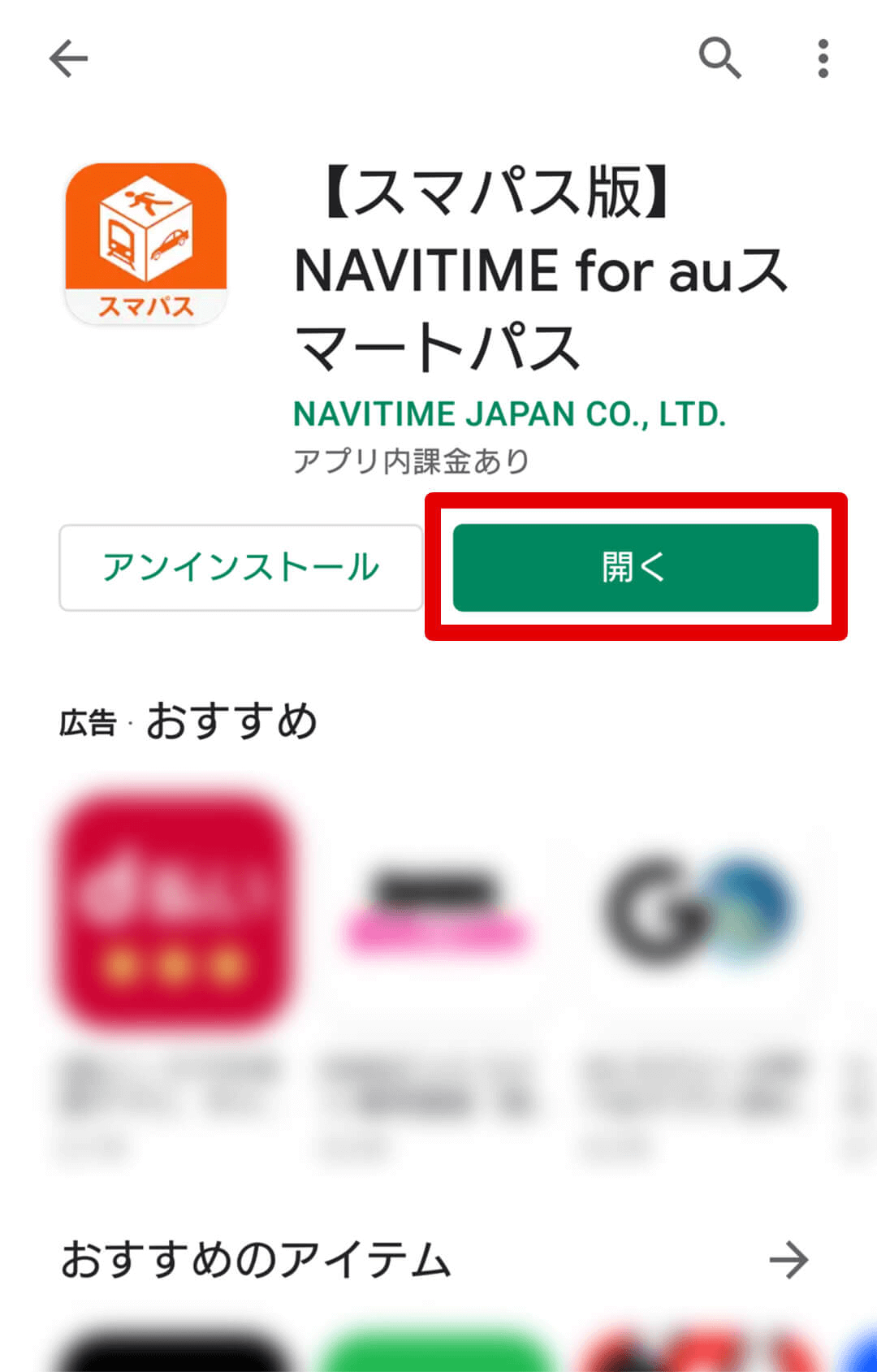Open the three-dot overflow menu
877x1372 pixels.
[823, 58]
